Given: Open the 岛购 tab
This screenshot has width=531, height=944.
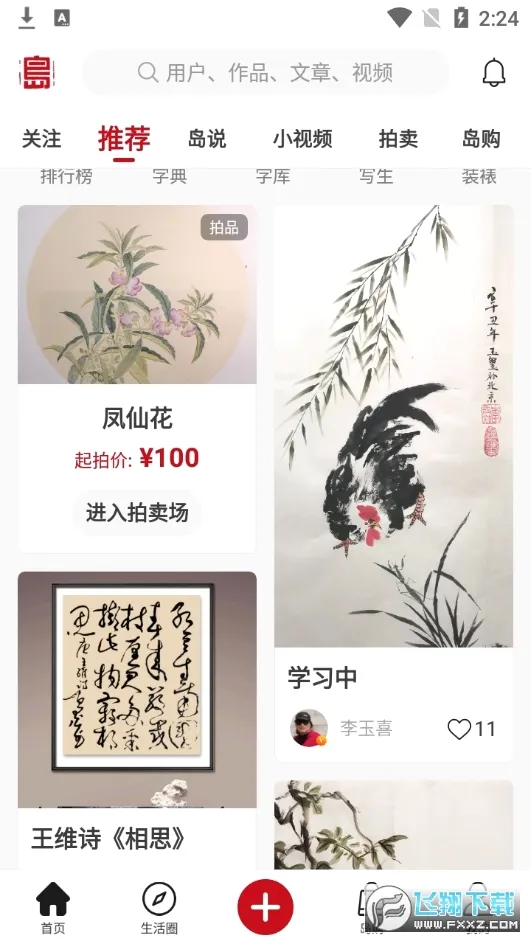Looking at the screenshot, I should [481, 139].
